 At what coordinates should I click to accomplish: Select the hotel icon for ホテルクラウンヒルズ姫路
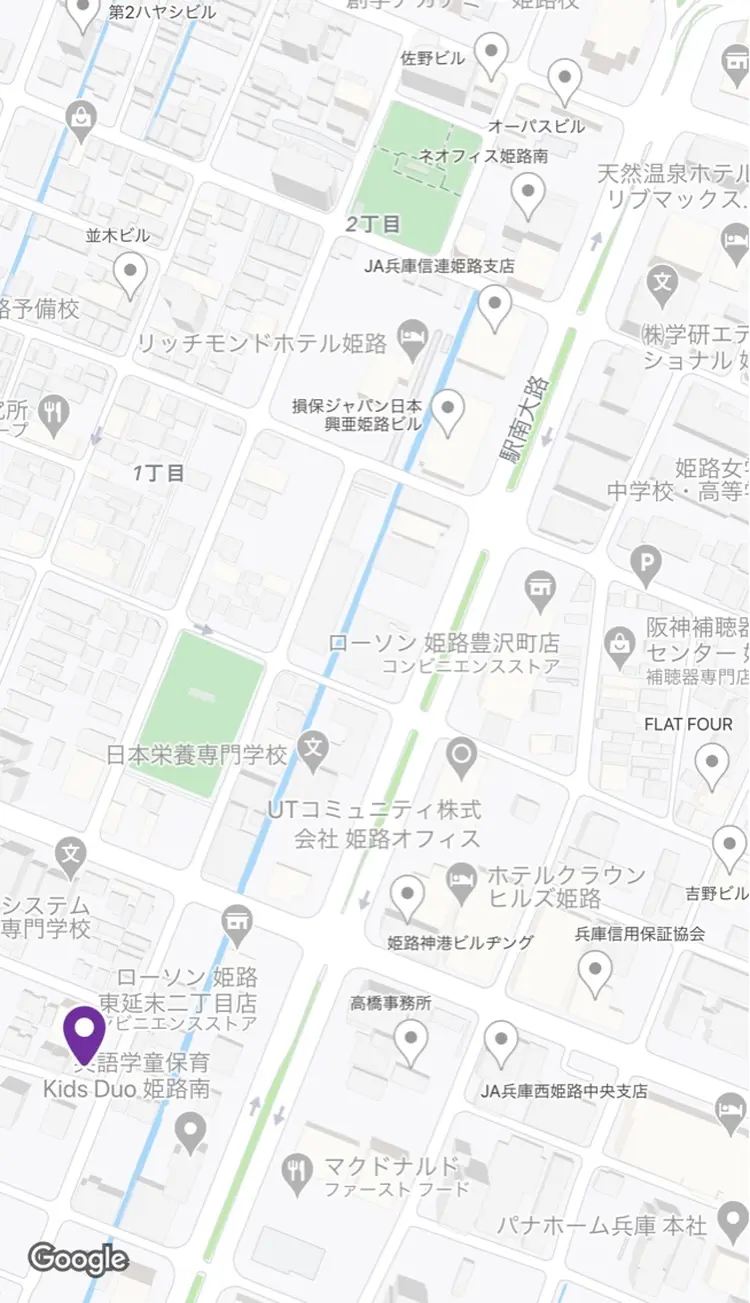(462, 880)
